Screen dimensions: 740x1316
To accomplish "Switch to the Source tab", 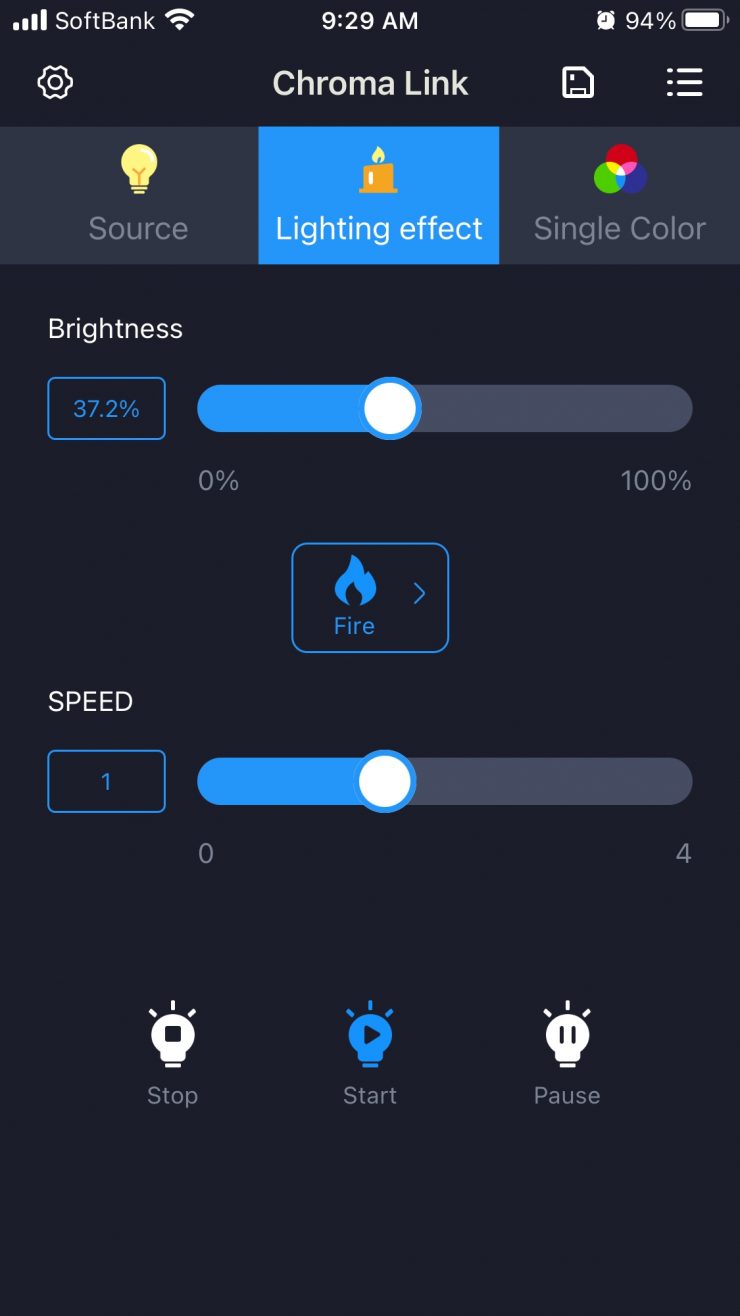I will pos(138,196).
